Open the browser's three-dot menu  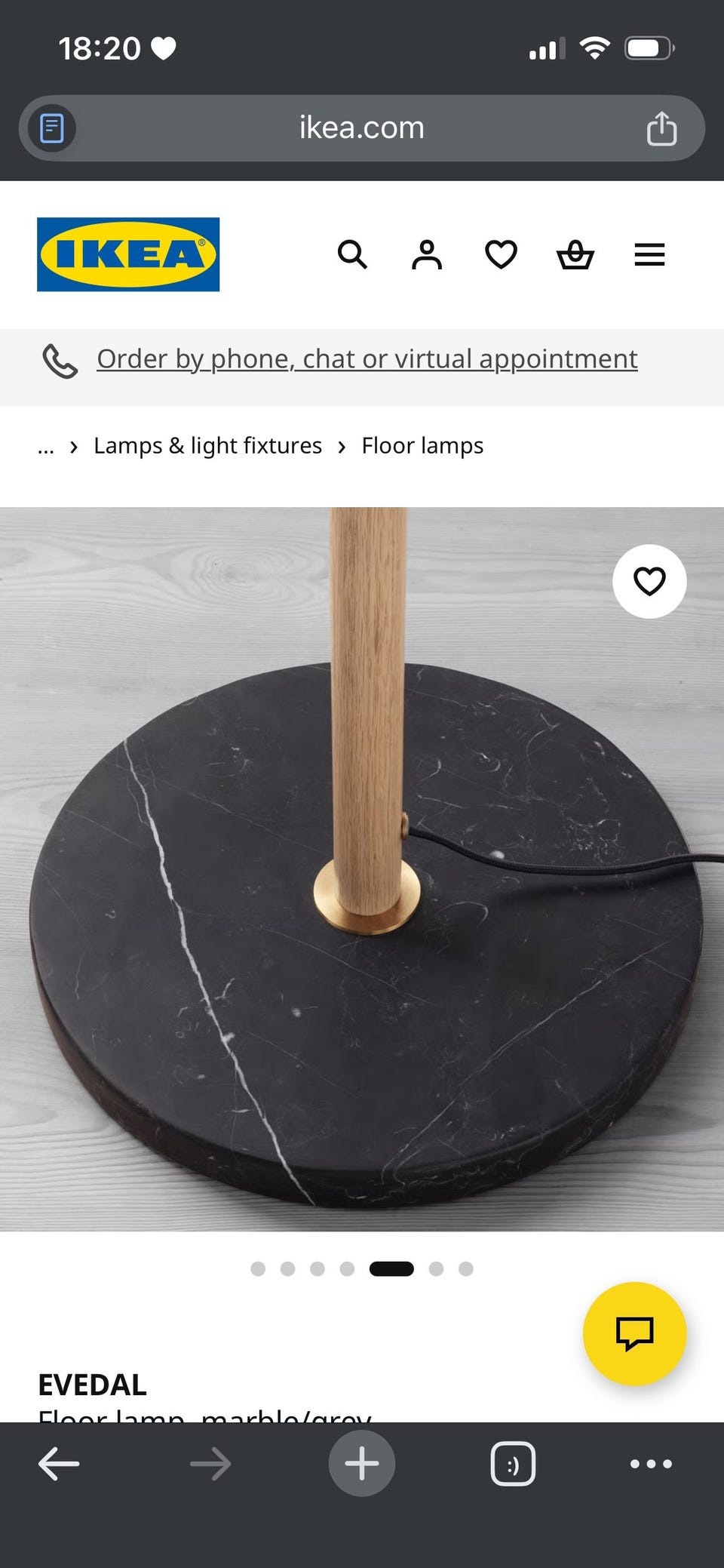(651, 1464)
